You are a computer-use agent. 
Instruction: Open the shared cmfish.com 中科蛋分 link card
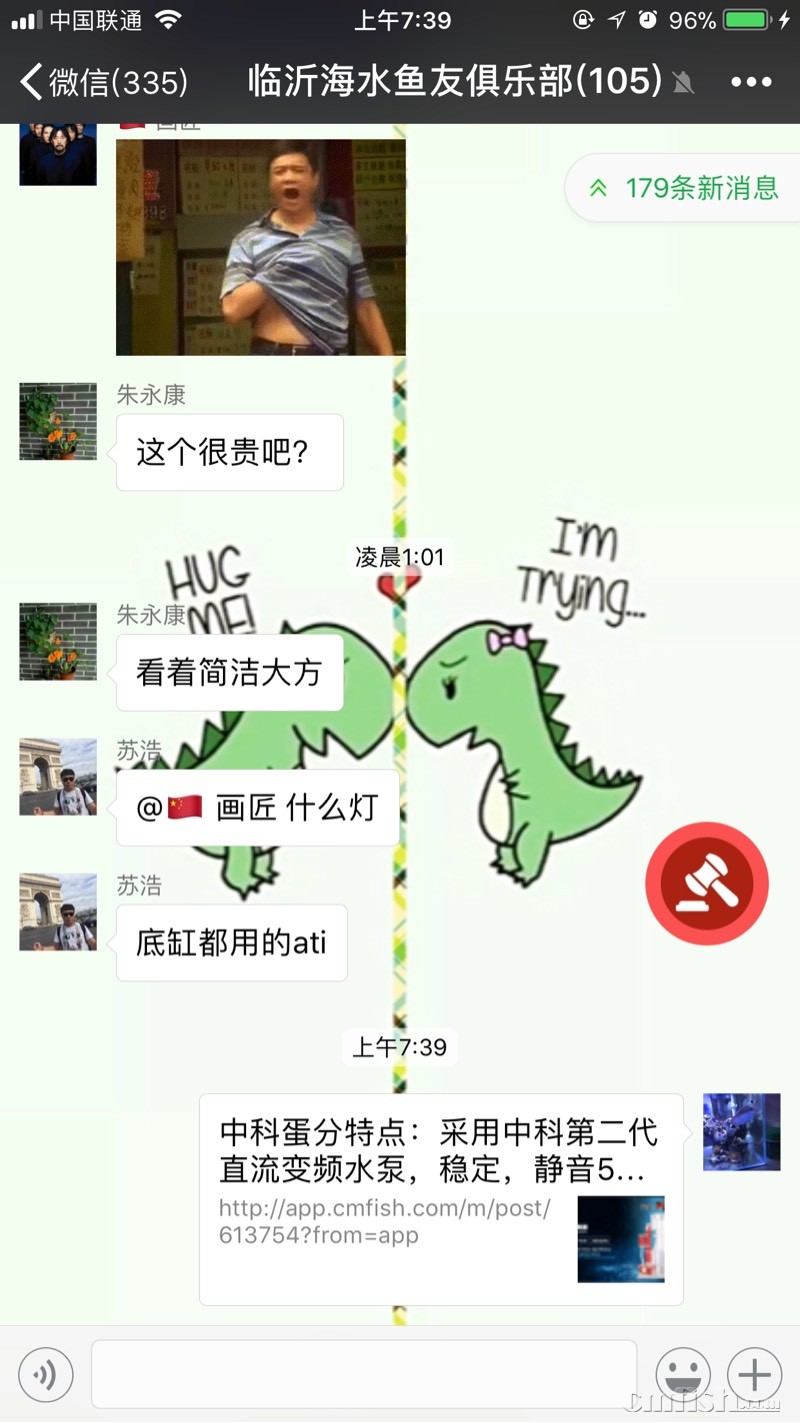click(441, 1198)
